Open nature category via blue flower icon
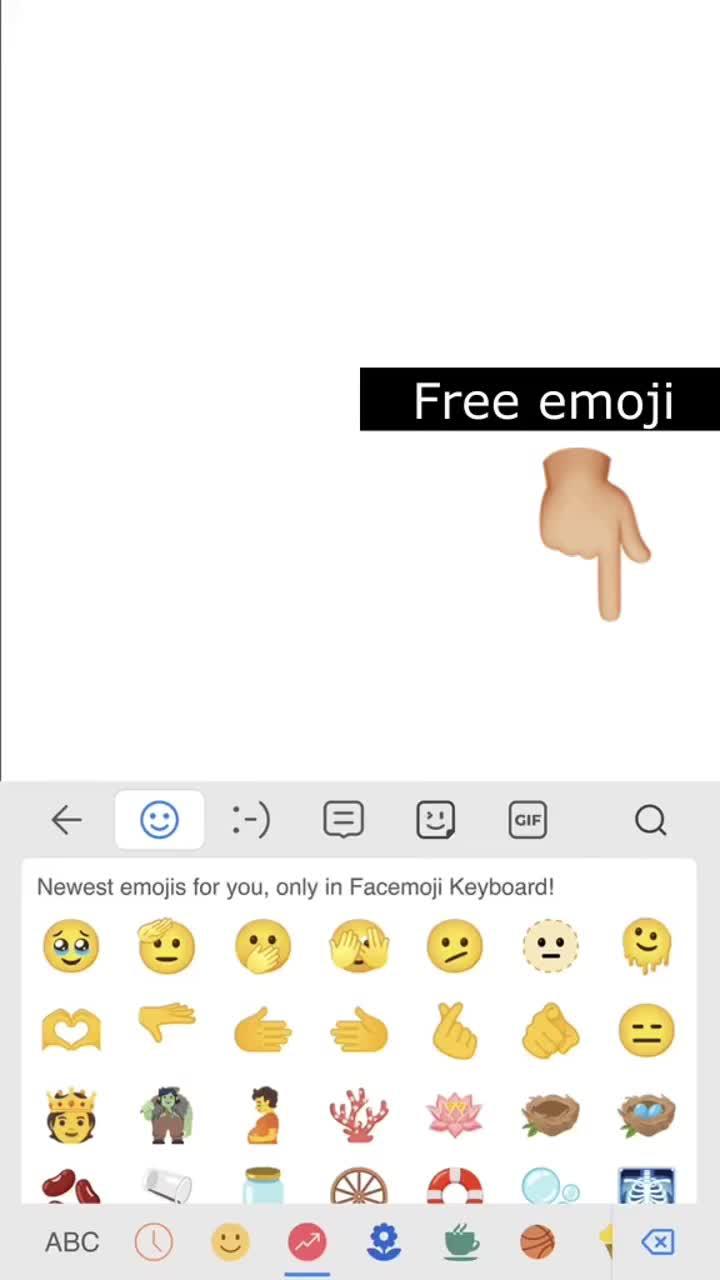The height and width of the screenshot is (1280, 720). coord(384,1242)
